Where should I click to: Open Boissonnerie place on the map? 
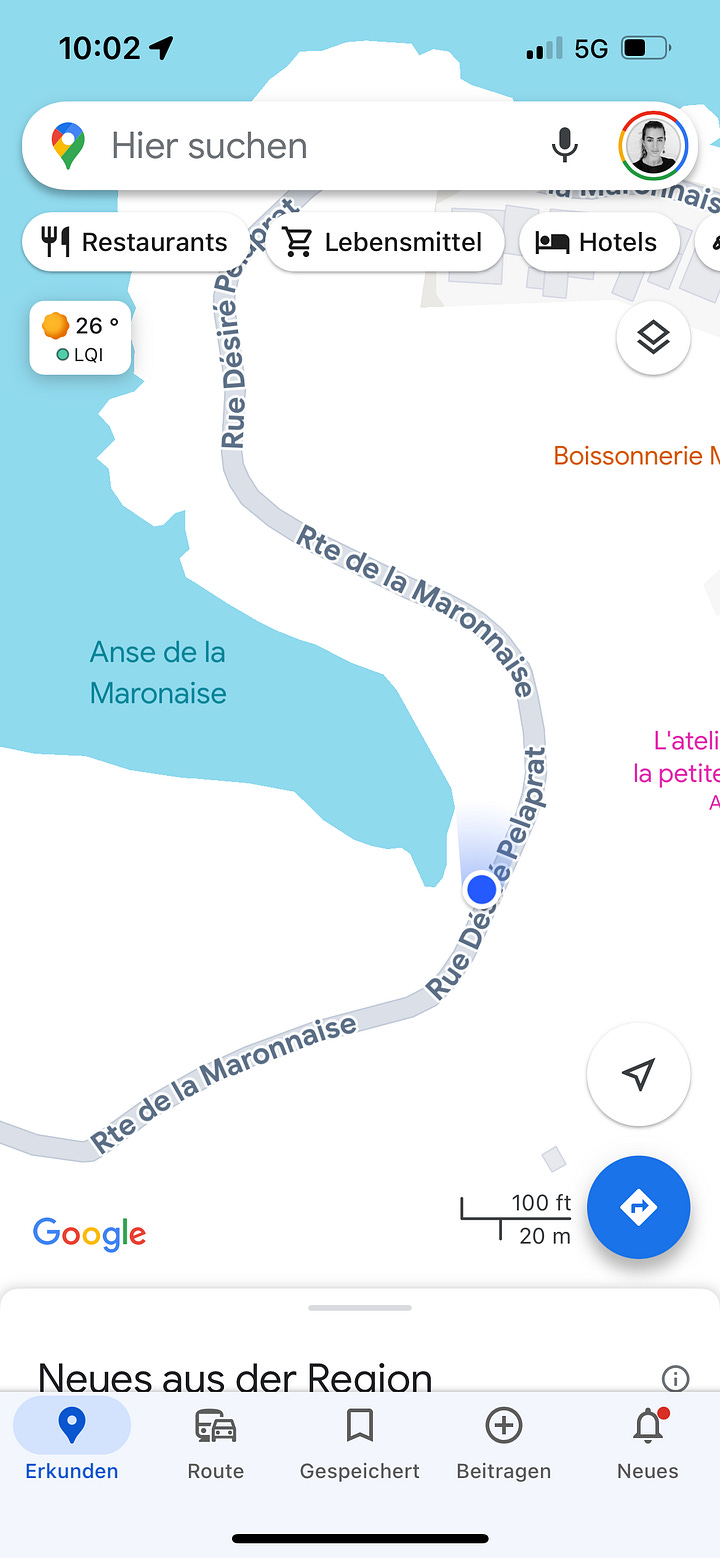[634, 456]
